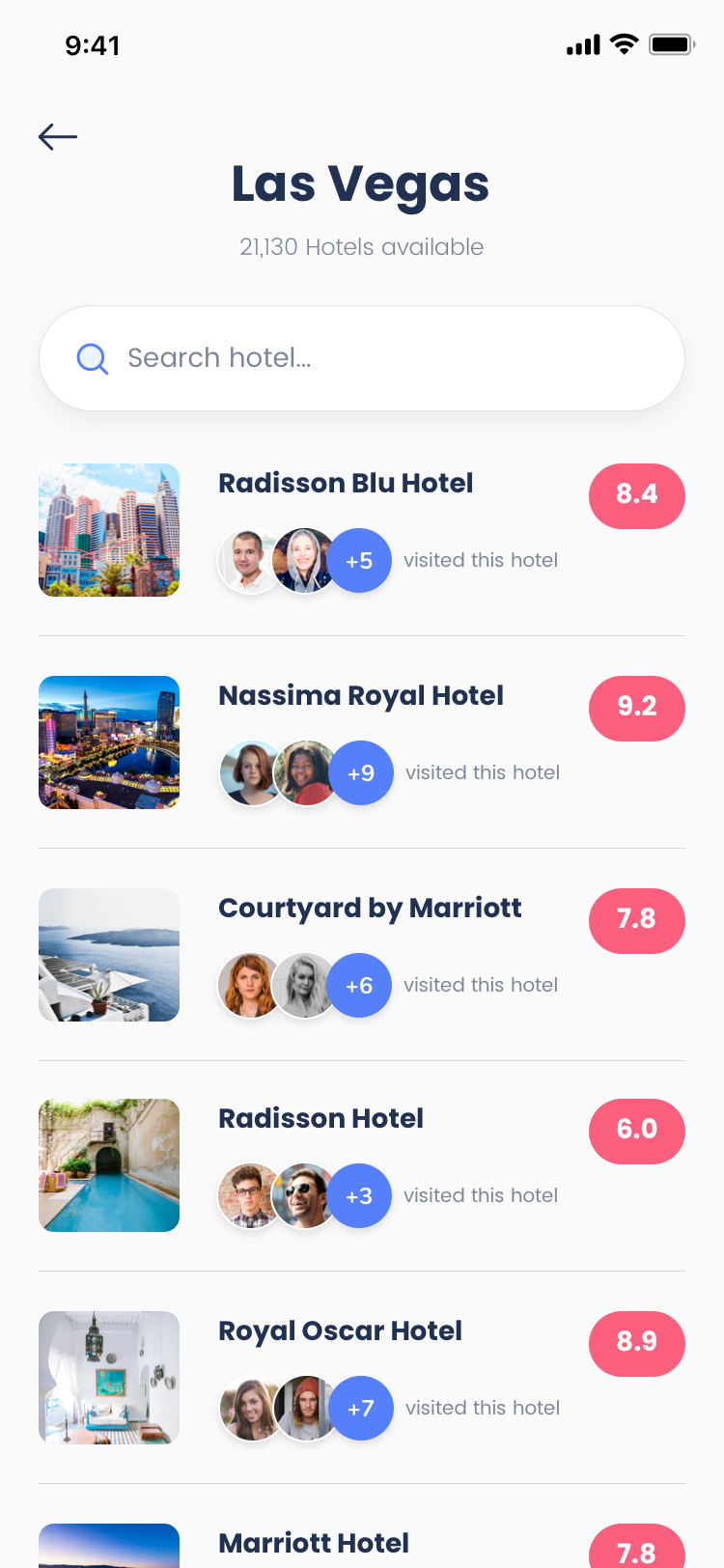
Task: Show the +7 visitors of Royal Oscar
Action: click(x=361, y=1409)
